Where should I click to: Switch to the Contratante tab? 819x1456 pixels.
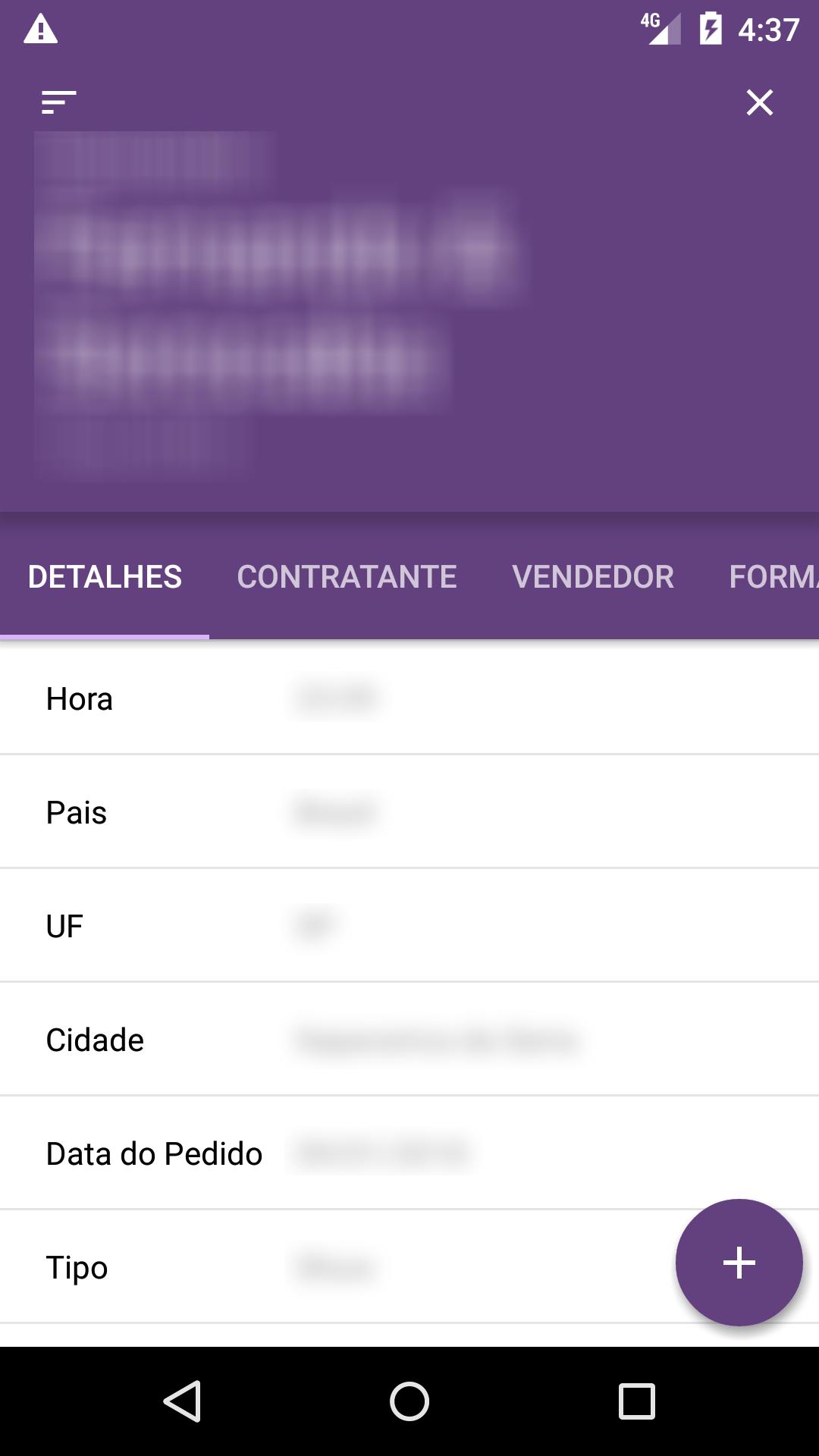[x=347, y=577]
